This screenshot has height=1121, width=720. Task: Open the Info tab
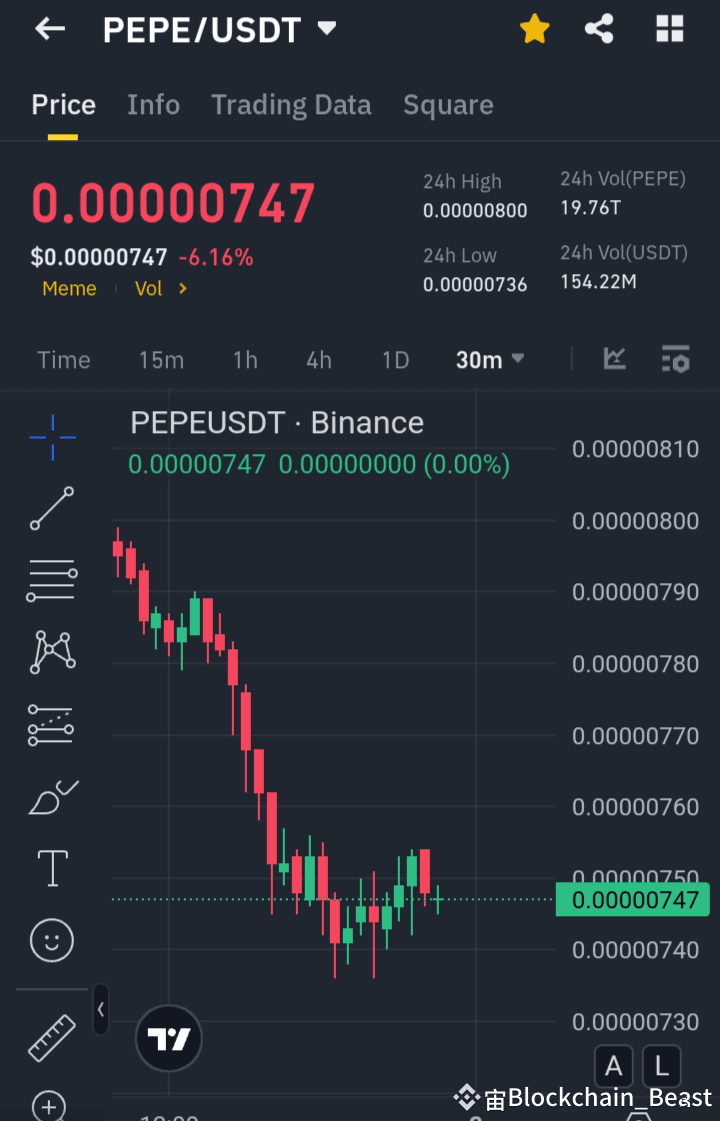click(153, 104)
